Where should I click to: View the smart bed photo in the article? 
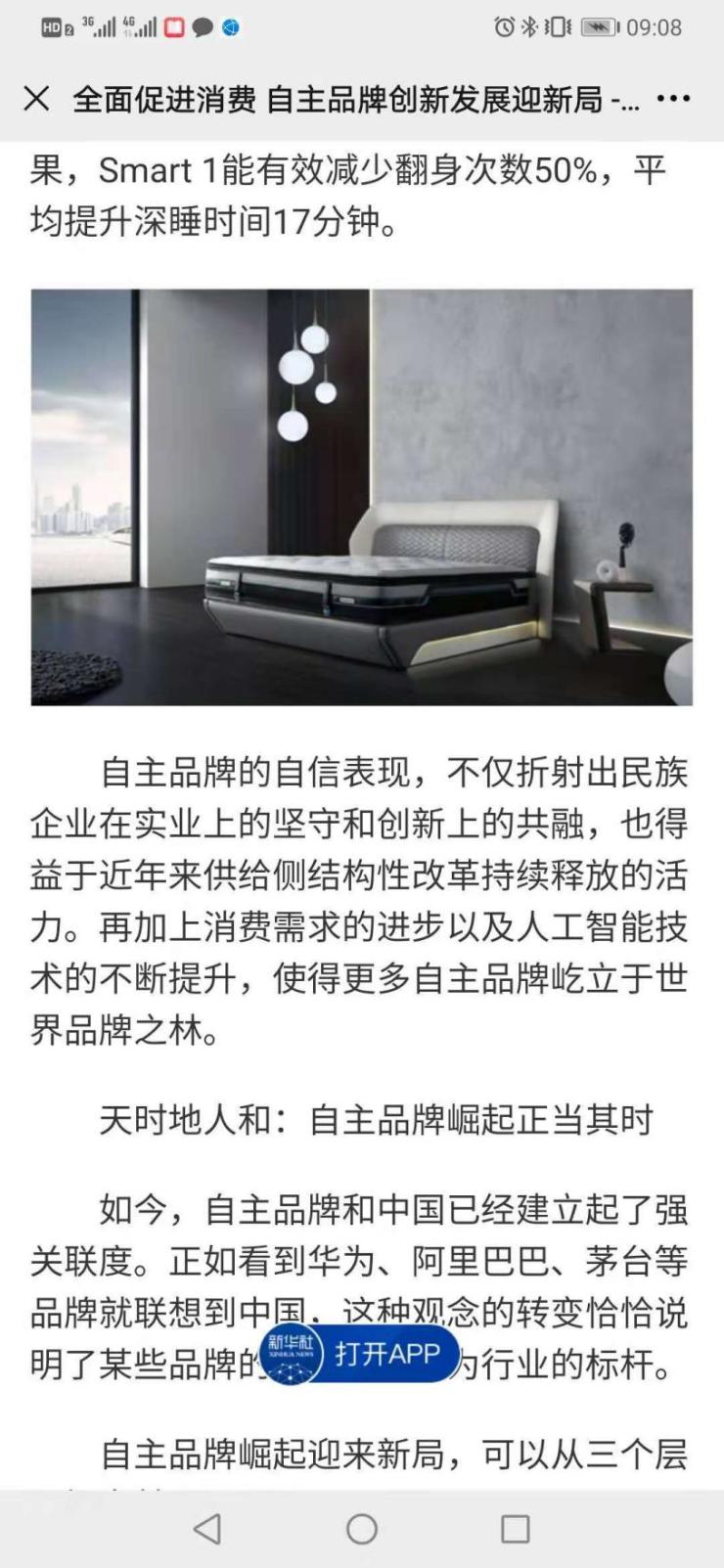362,497
